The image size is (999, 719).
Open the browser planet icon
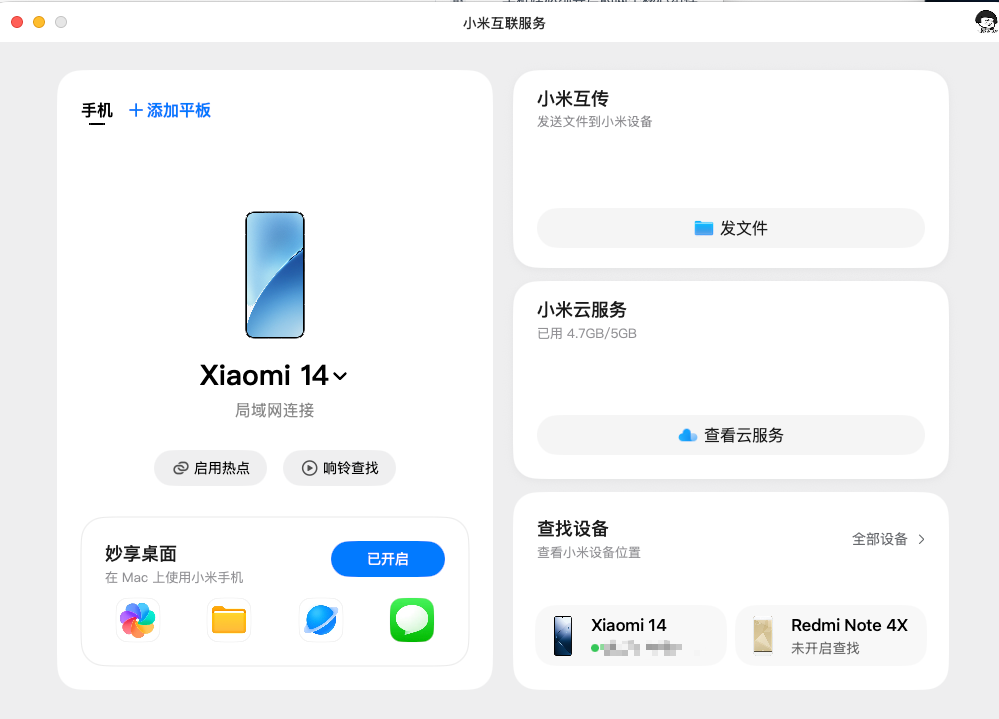(x=320, y=621)
